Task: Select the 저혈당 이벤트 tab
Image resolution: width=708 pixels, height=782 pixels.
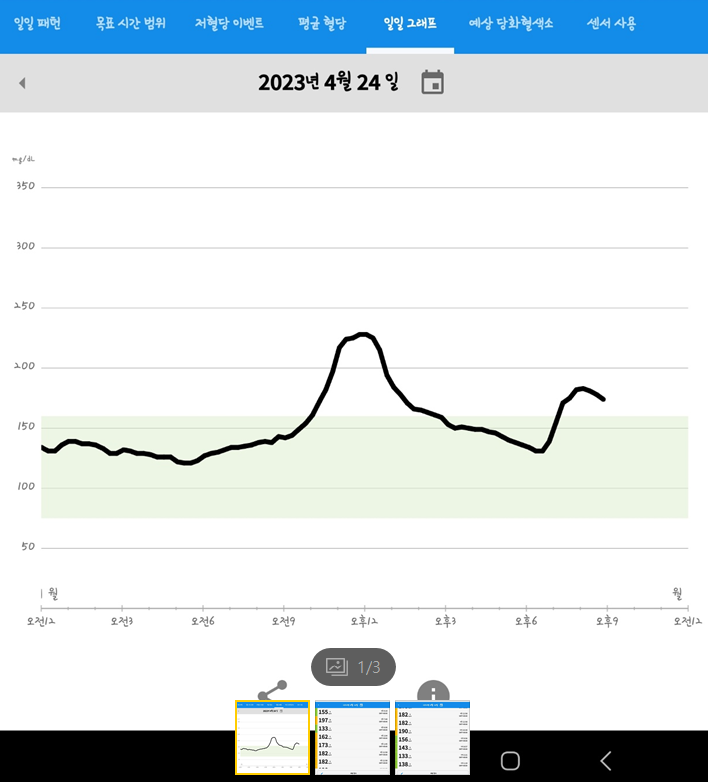Action: pos(229,23)
